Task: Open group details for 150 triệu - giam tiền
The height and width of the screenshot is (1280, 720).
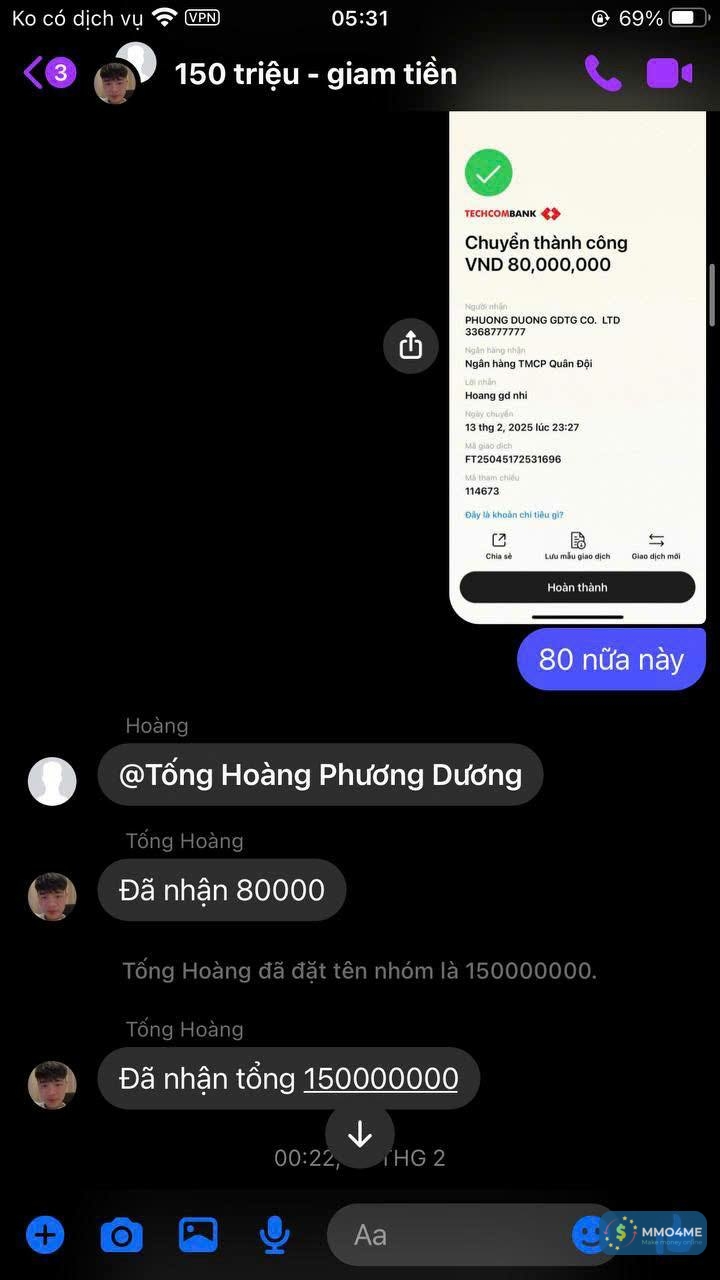Action: coord(315,74)
